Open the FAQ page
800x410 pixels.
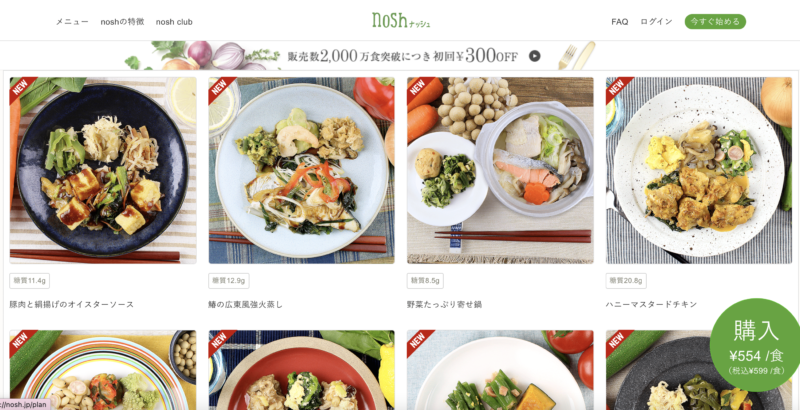[x=619, y=21]
